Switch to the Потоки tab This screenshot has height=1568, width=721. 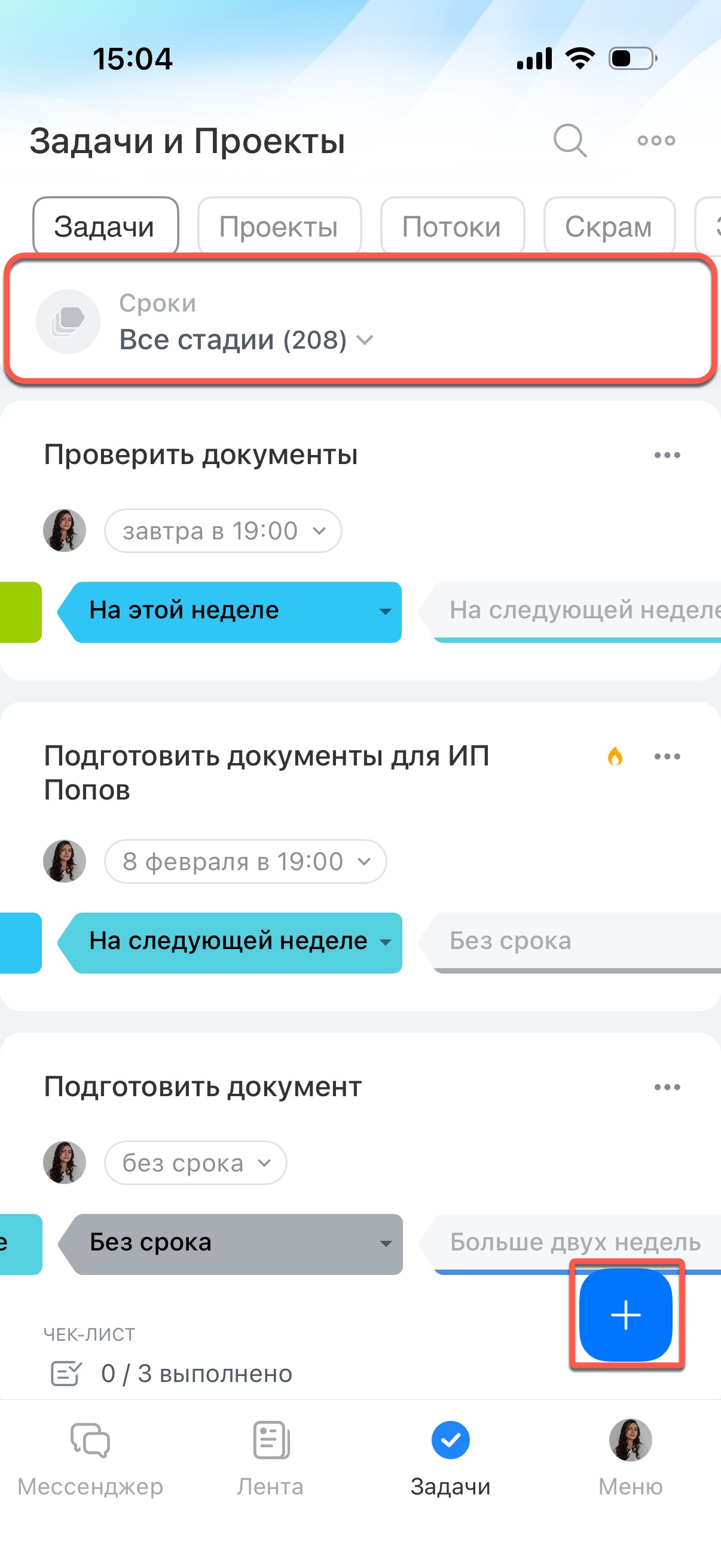[451, 227]
